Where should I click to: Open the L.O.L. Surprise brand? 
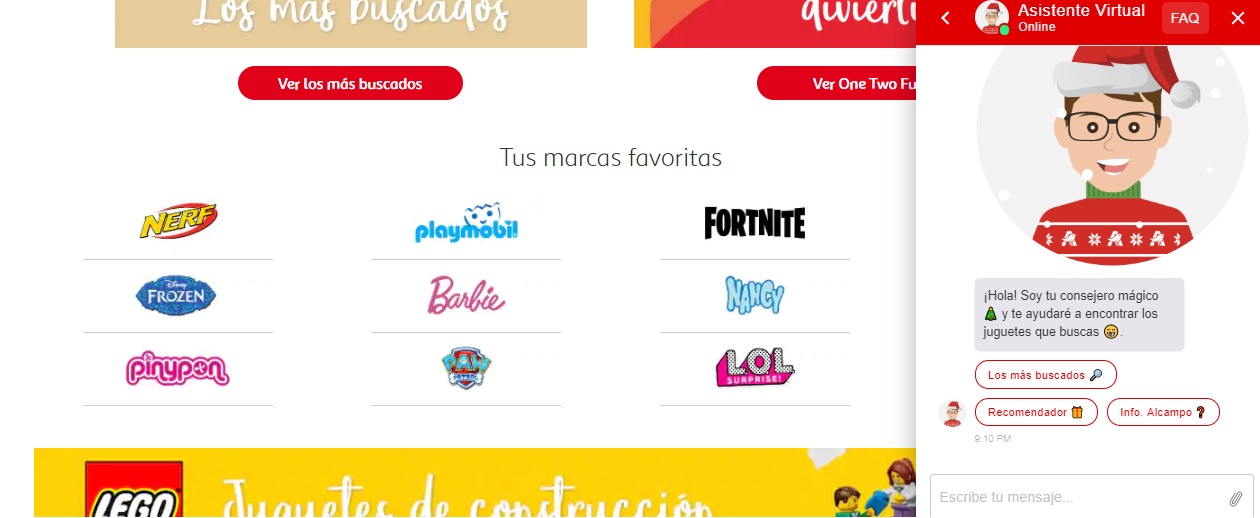(754, 368)
